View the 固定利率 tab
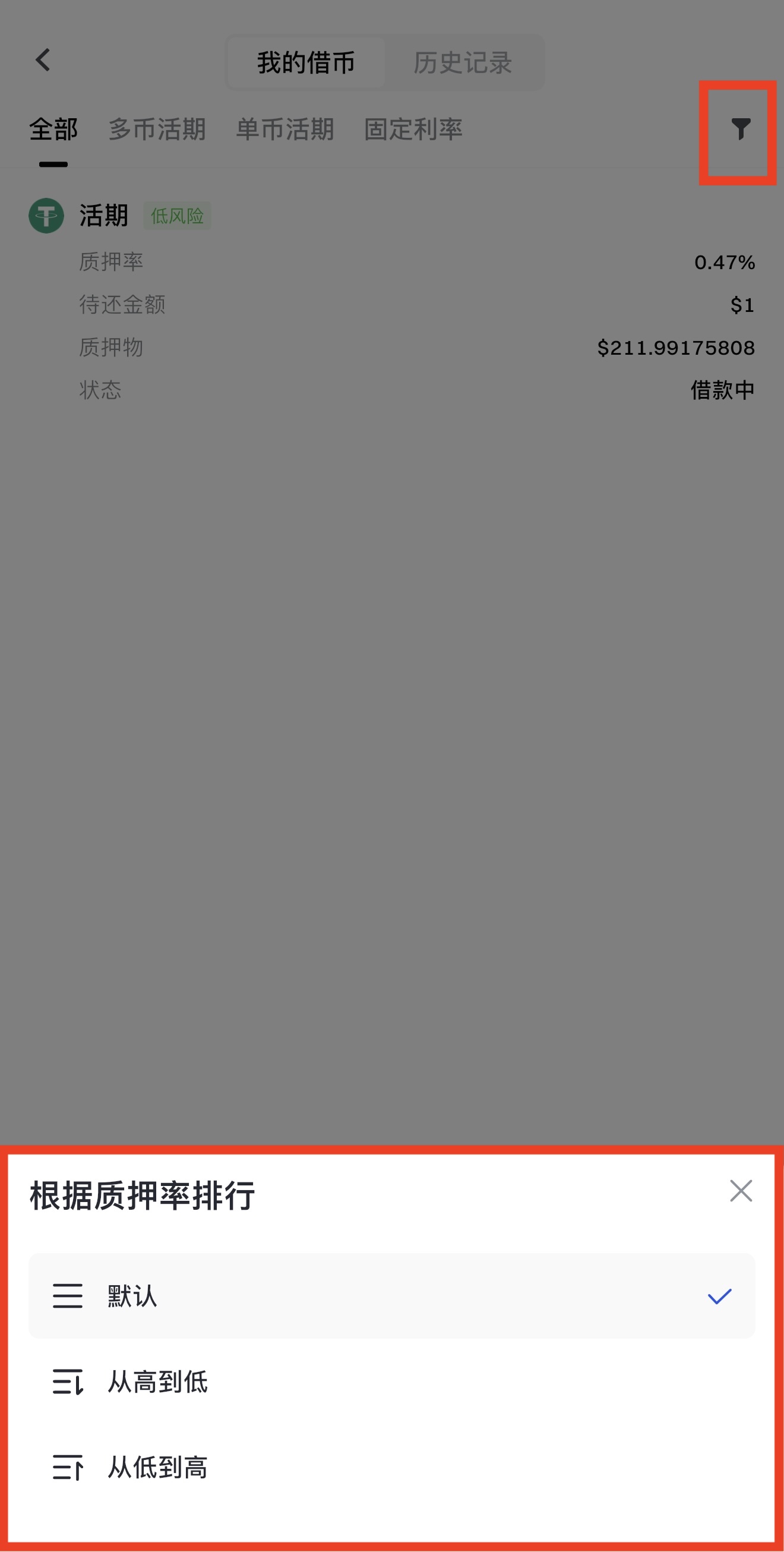This screenshot has height=1552, width=784. [413, 129]
